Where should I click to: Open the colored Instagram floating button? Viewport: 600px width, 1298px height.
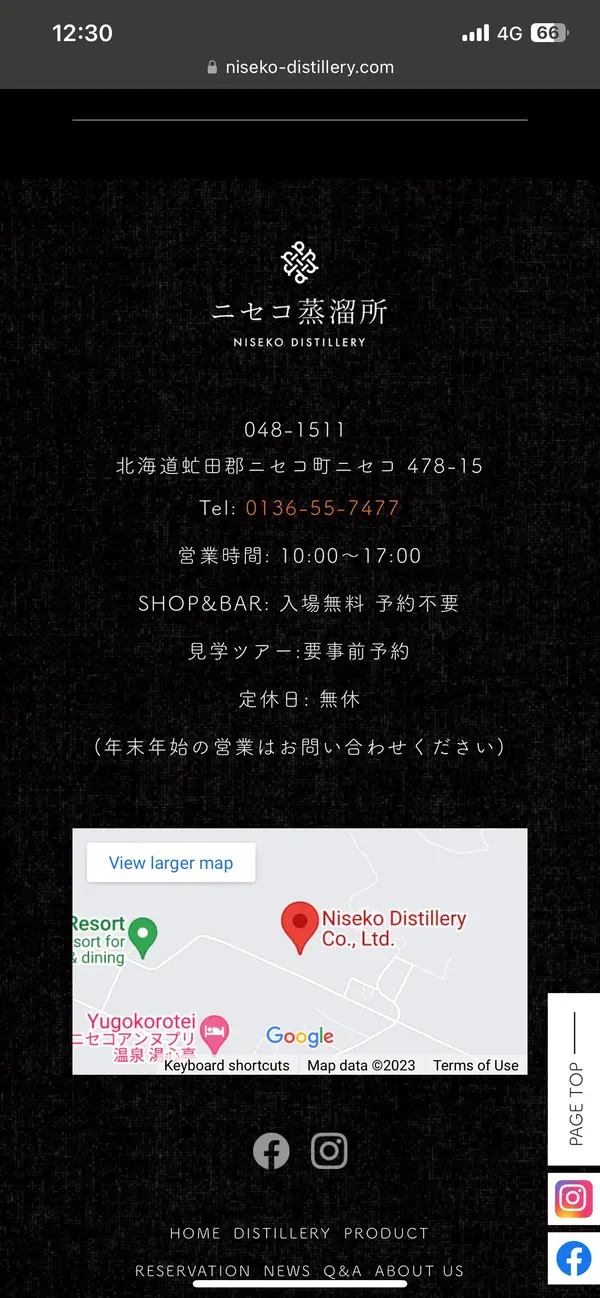tap(574, 1198)
